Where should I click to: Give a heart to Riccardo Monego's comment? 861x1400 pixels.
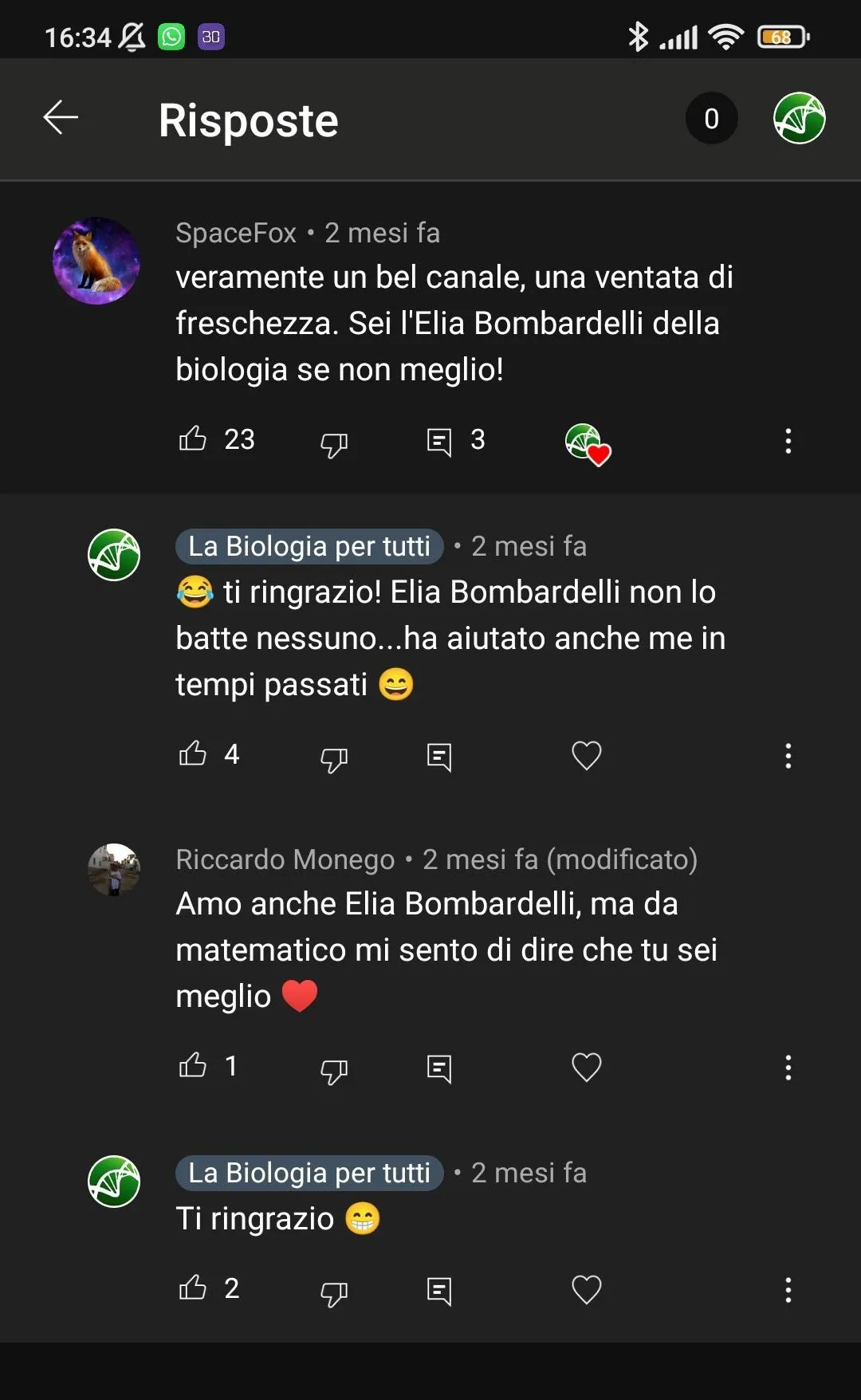587,1068
